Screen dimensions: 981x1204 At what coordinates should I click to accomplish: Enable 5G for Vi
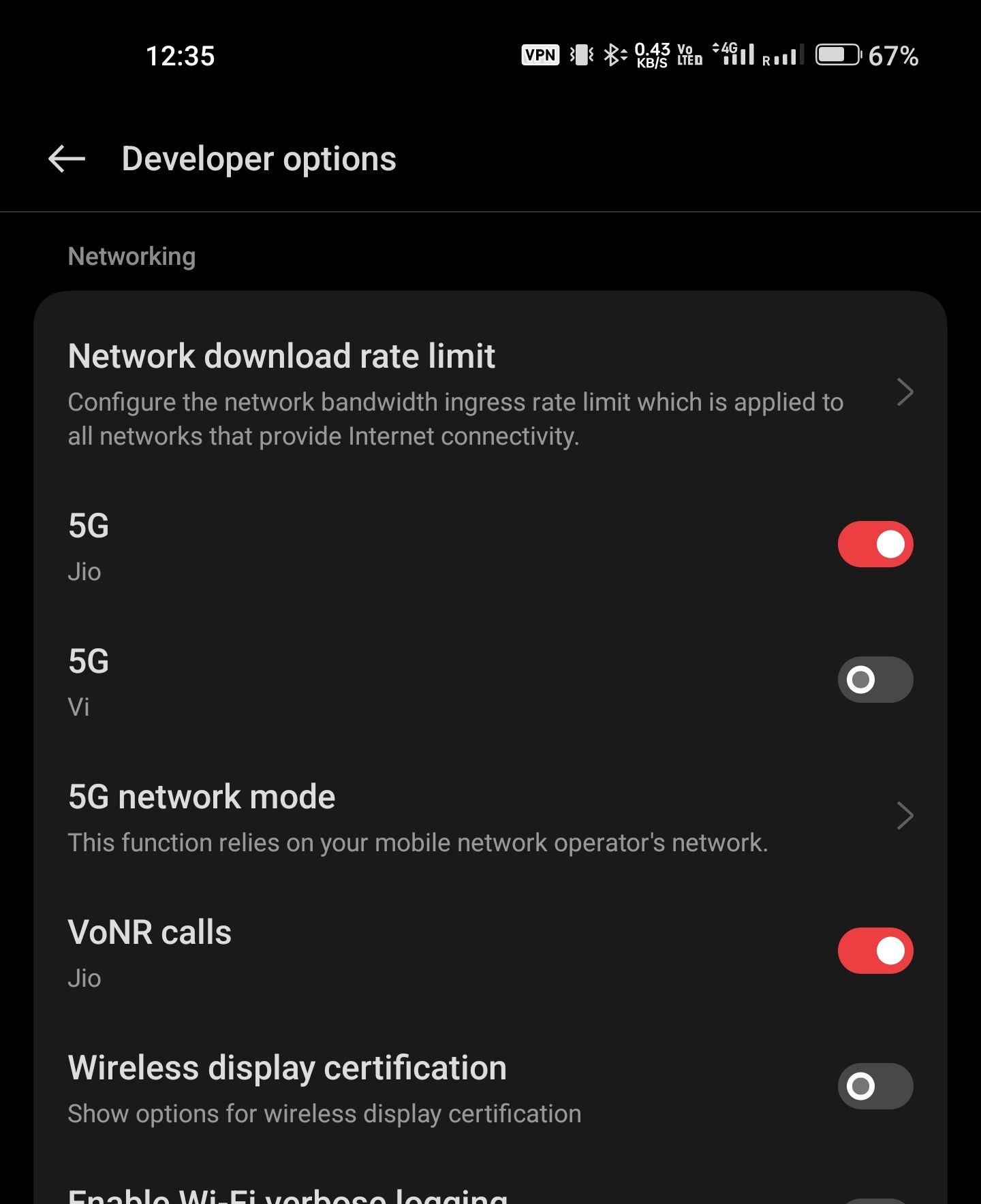(875, 680)
